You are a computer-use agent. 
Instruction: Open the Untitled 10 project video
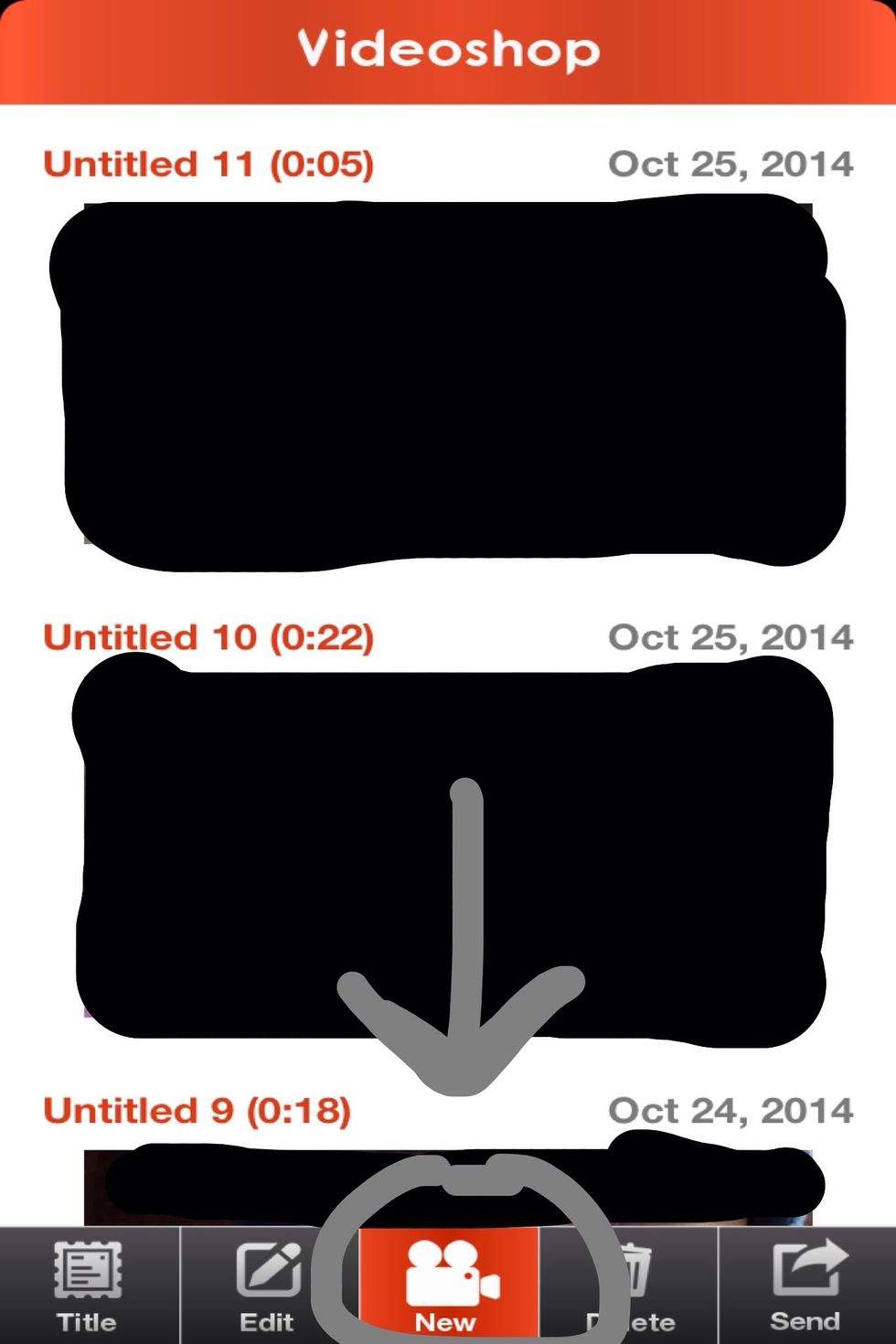(448, 855)
